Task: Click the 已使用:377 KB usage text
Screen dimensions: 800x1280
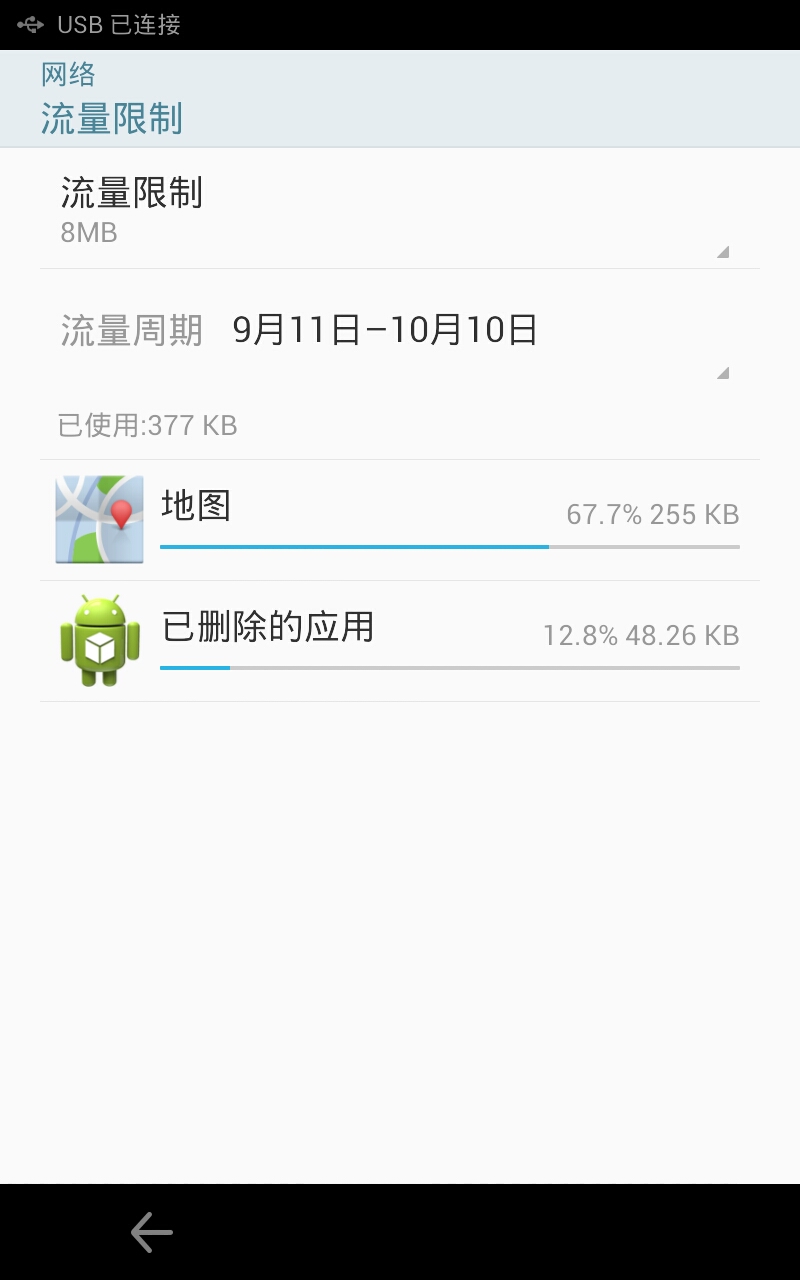Action: (146, 425)
